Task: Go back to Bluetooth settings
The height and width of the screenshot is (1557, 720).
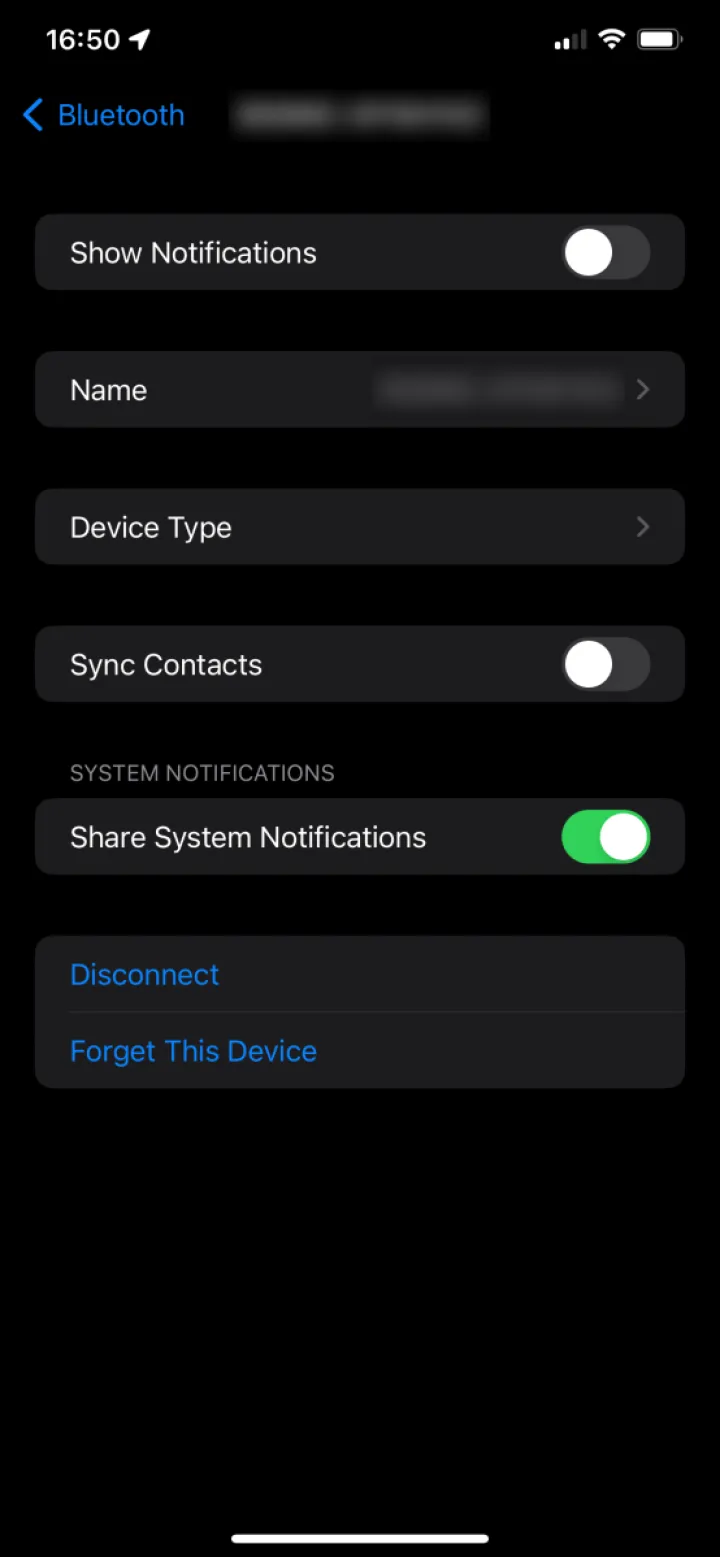Action: 104,115
